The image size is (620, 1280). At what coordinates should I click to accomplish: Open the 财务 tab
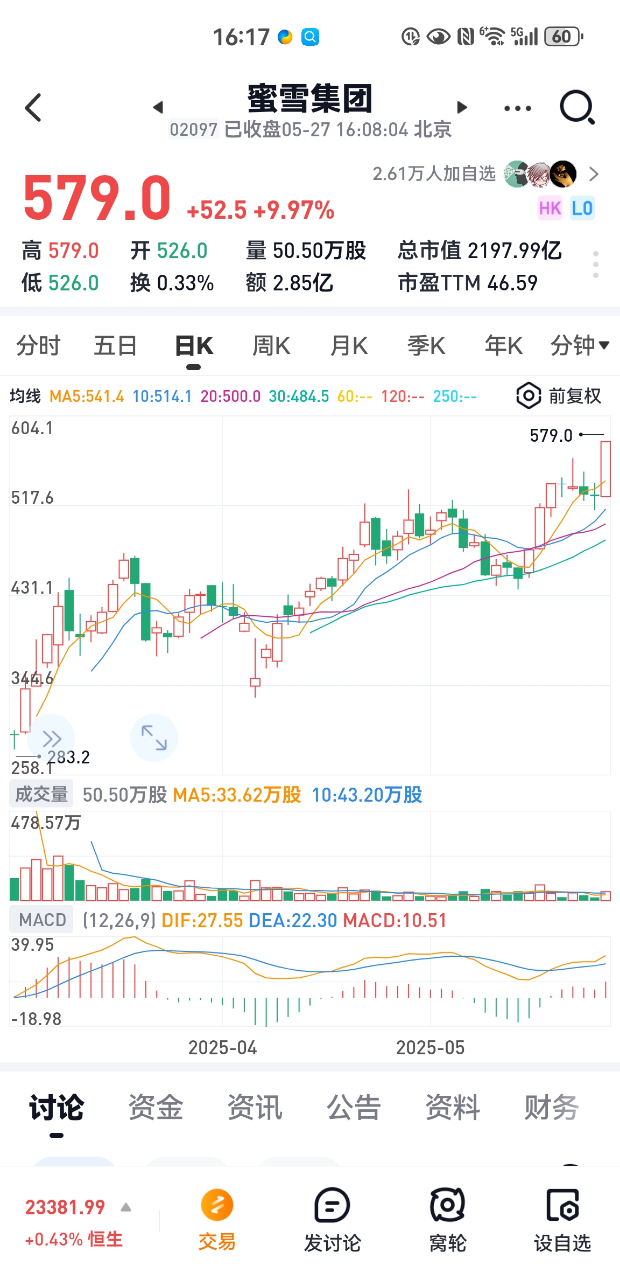click(x=552, y=1107)
